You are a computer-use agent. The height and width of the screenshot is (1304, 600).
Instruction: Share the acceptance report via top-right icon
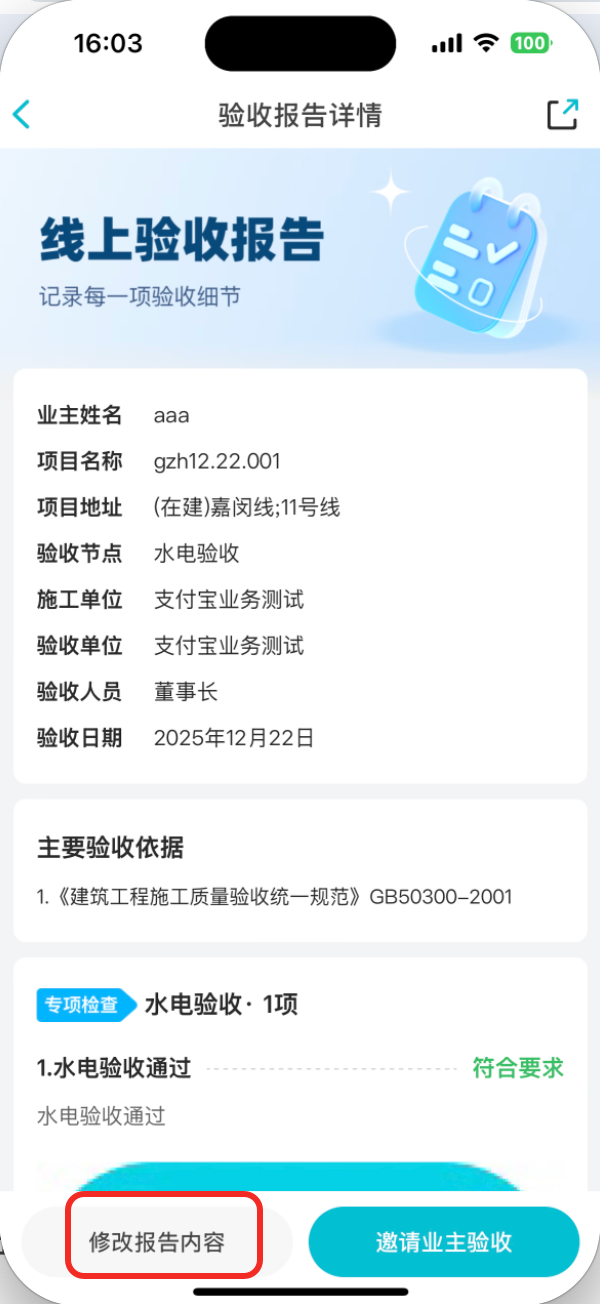click(563, 114)
